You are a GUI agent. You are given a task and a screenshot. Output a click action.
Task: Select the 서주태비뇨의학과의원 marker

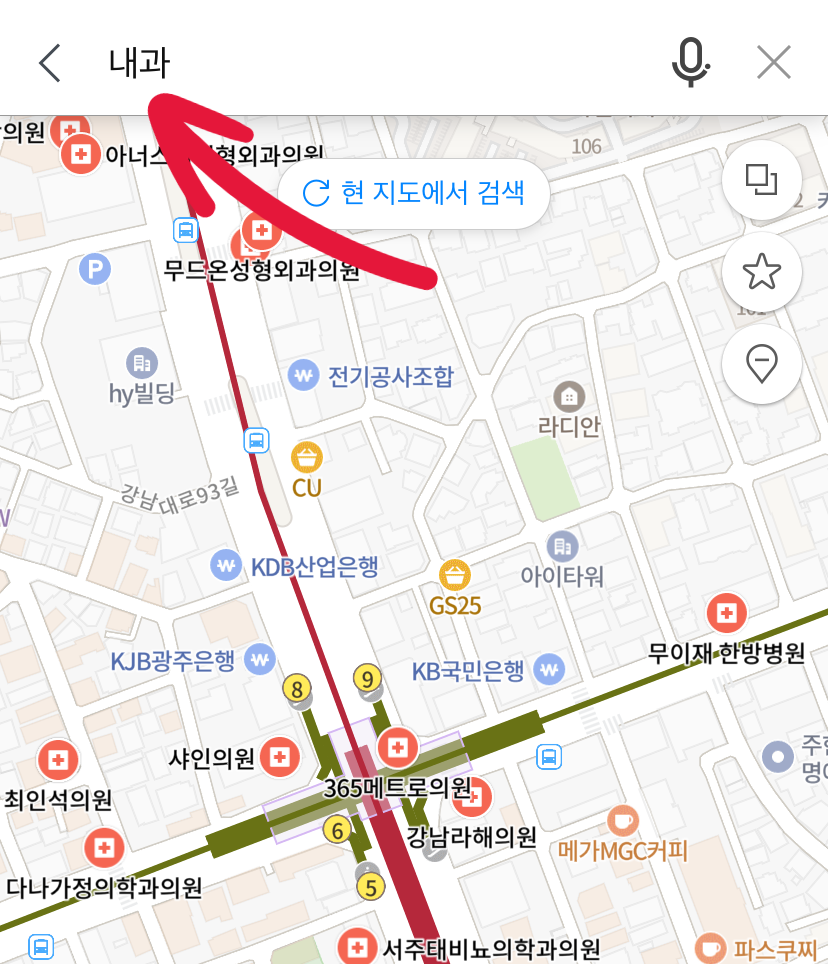[356, 945]
